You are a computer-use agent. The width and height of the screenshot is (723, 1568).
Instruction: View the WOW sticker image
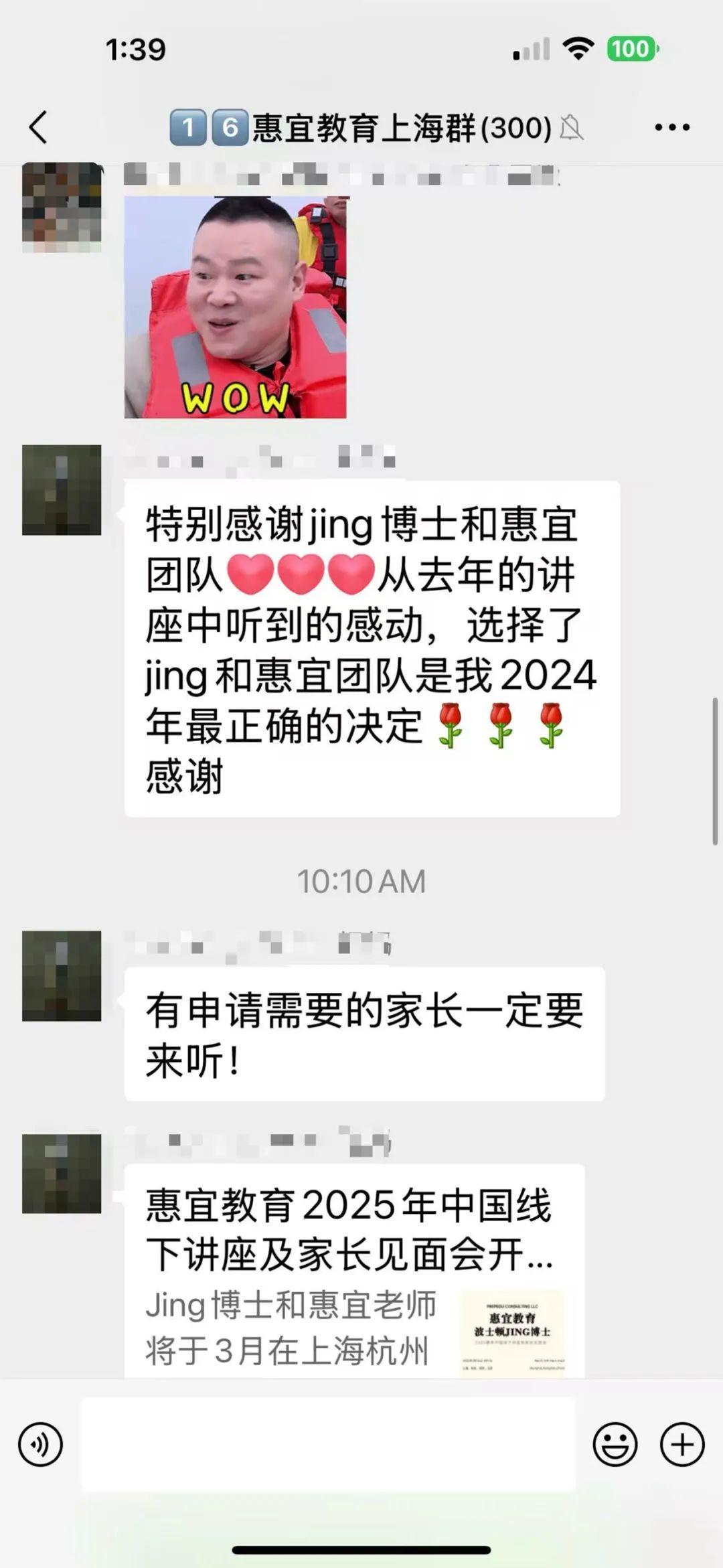coord(236,307)
